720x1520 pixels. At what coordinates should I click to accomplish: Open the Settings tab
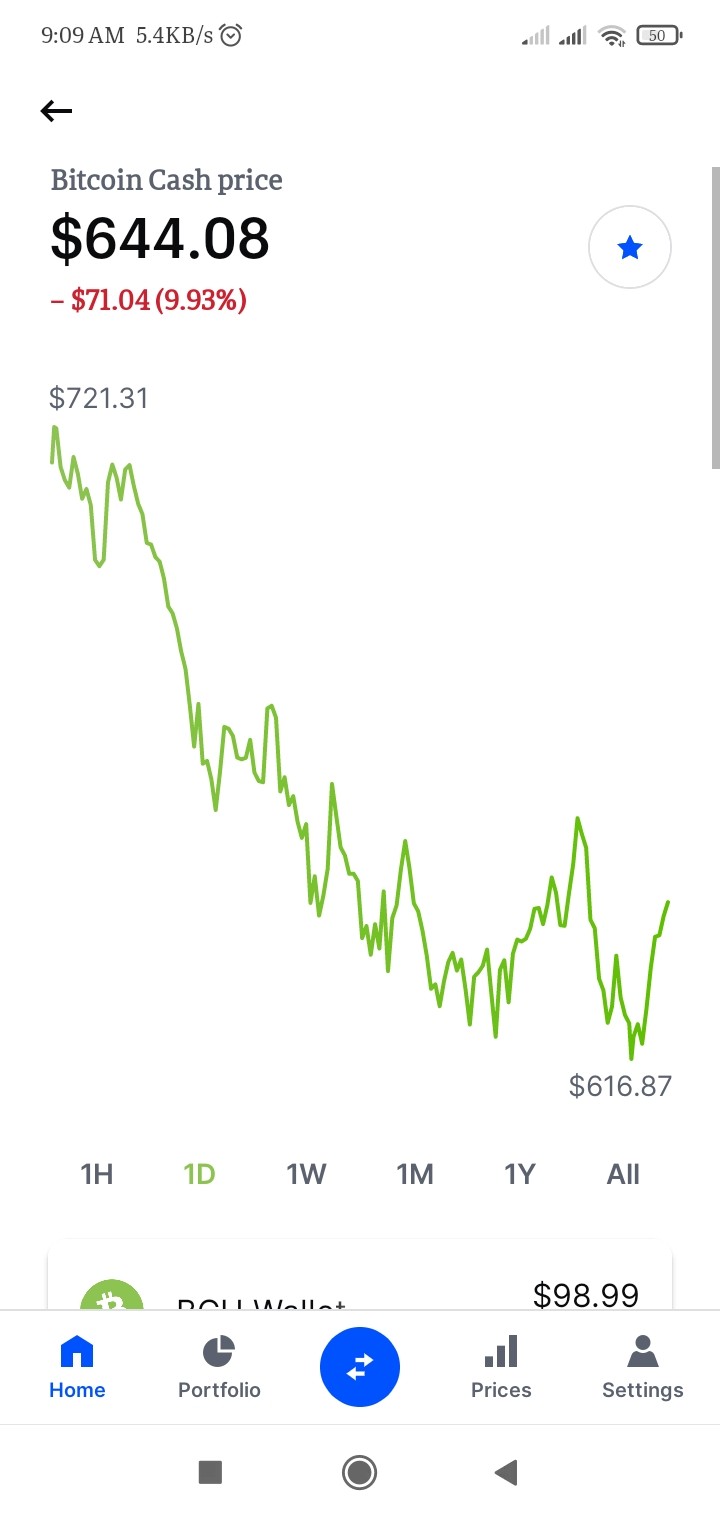click(x=643, y=1368)
